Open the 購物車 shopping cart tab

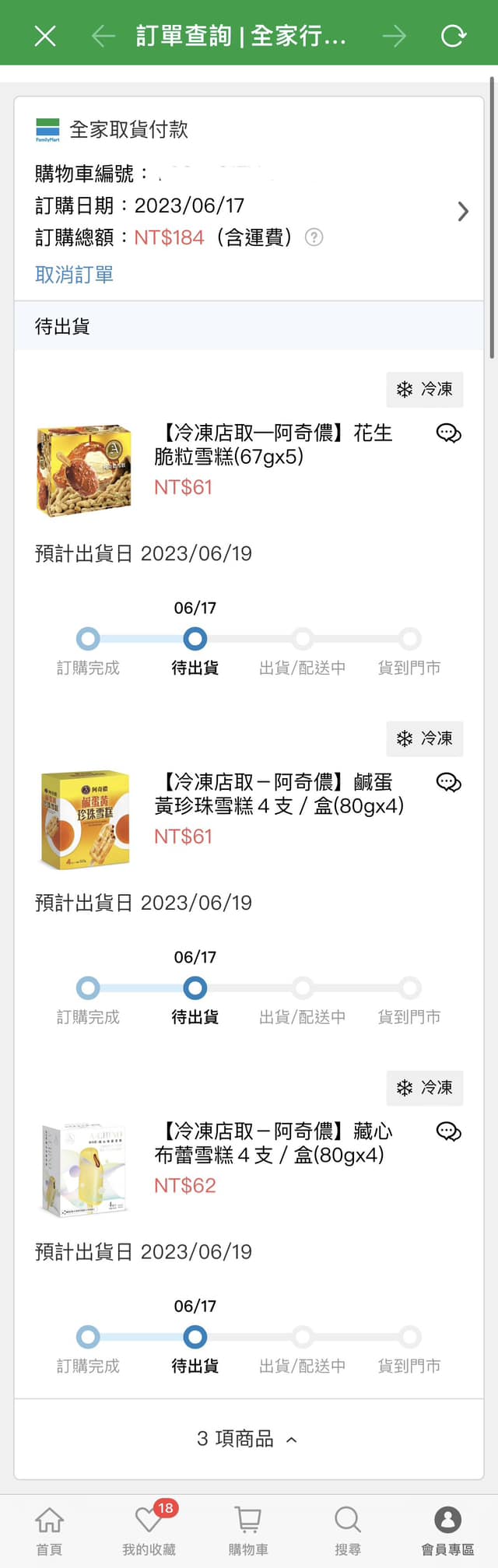click(248, 1529)
